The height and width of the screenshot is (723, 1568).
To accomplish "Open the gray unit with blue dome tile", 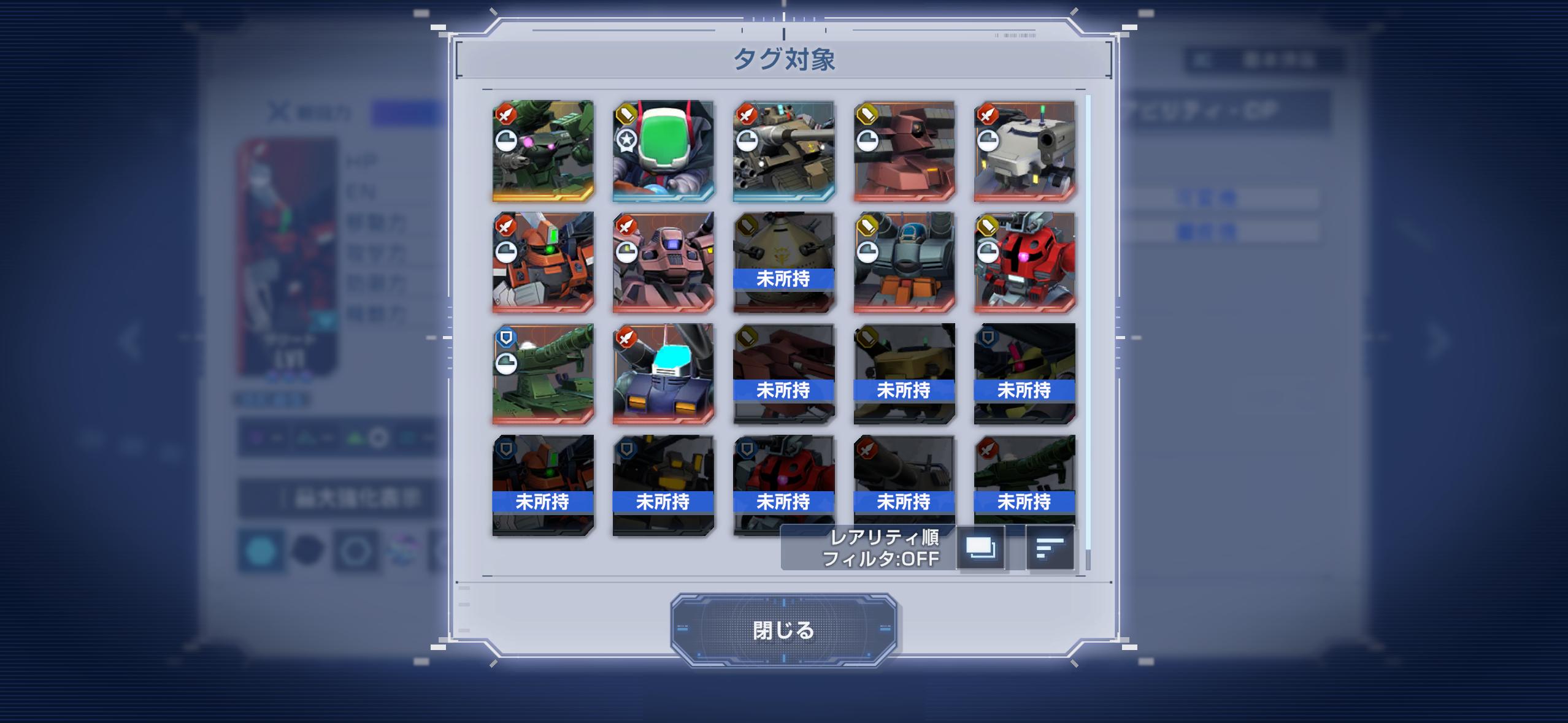I will pos(904,262).
